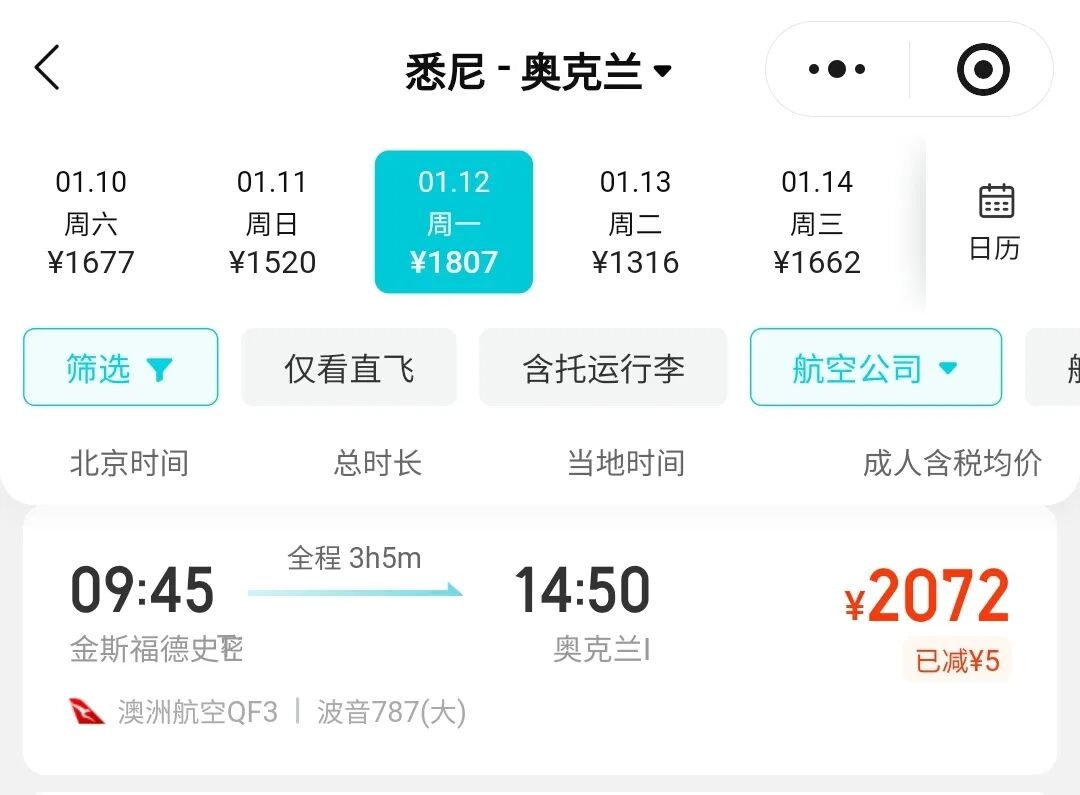Viewport: 1080px width, 795px height.
Task: Close the mini program via the circle icon
Action: [982, 70]
